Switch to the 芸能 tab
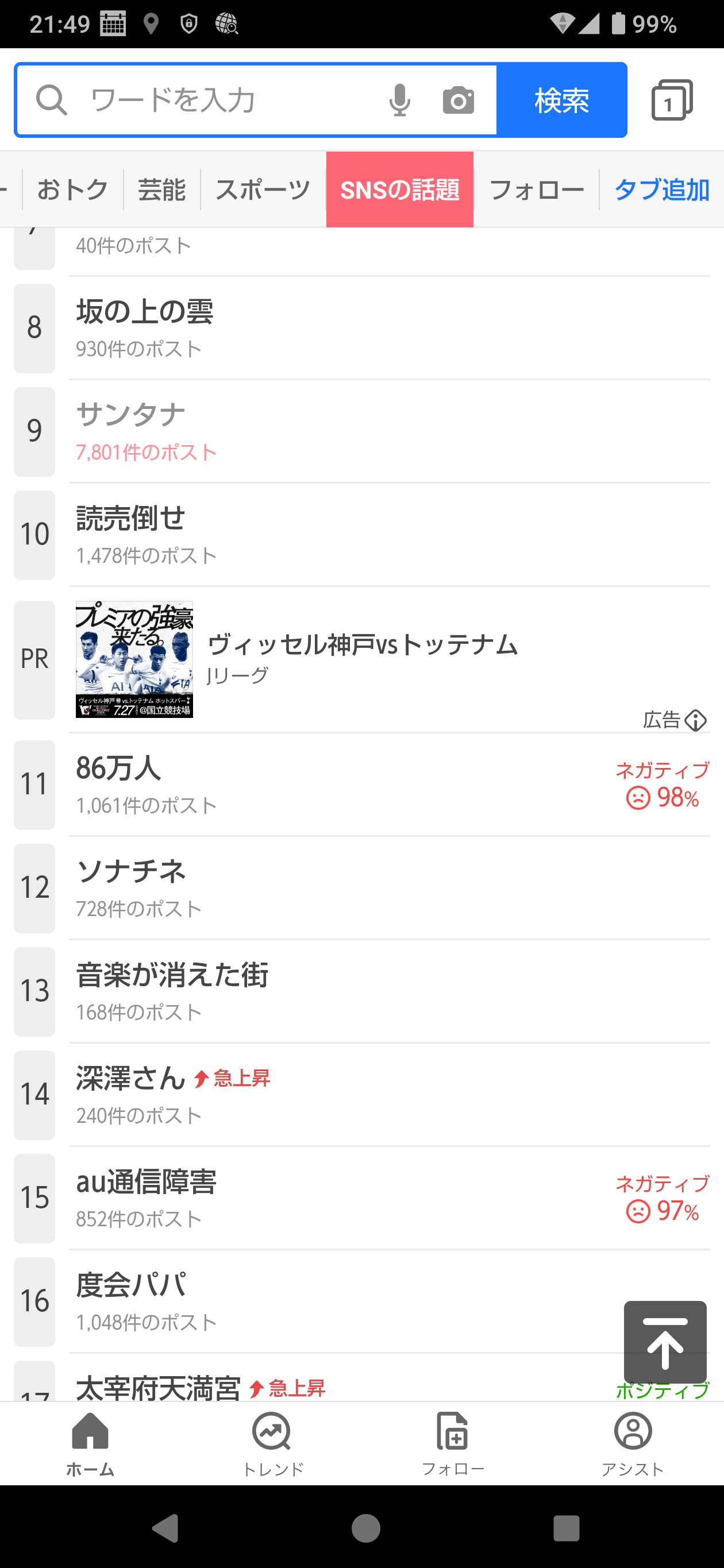Image resolution: width=724 pixels, height=1568 pixels. [162, 190]
